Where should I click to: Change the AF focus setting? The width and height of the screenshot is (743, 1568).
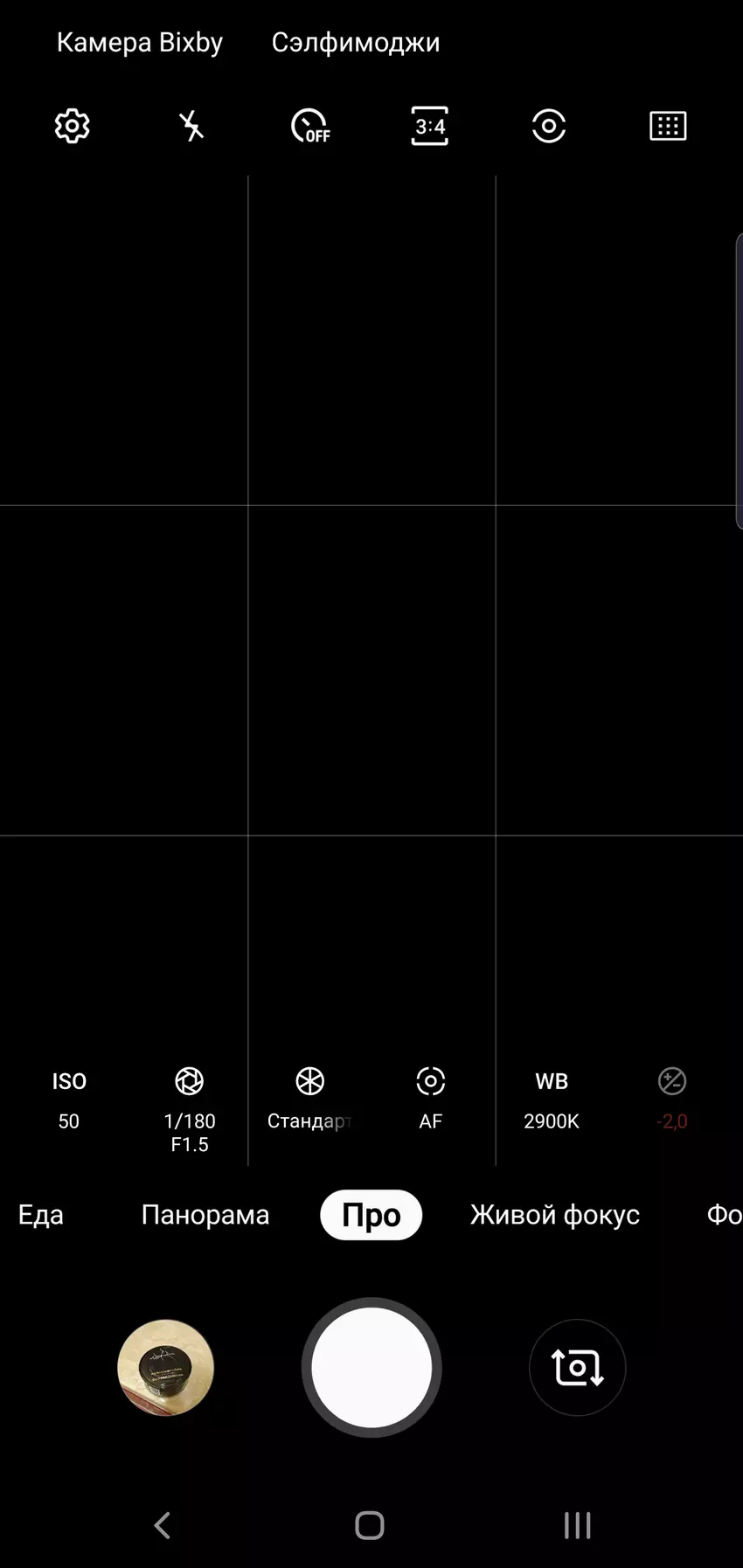[430, 1100]
